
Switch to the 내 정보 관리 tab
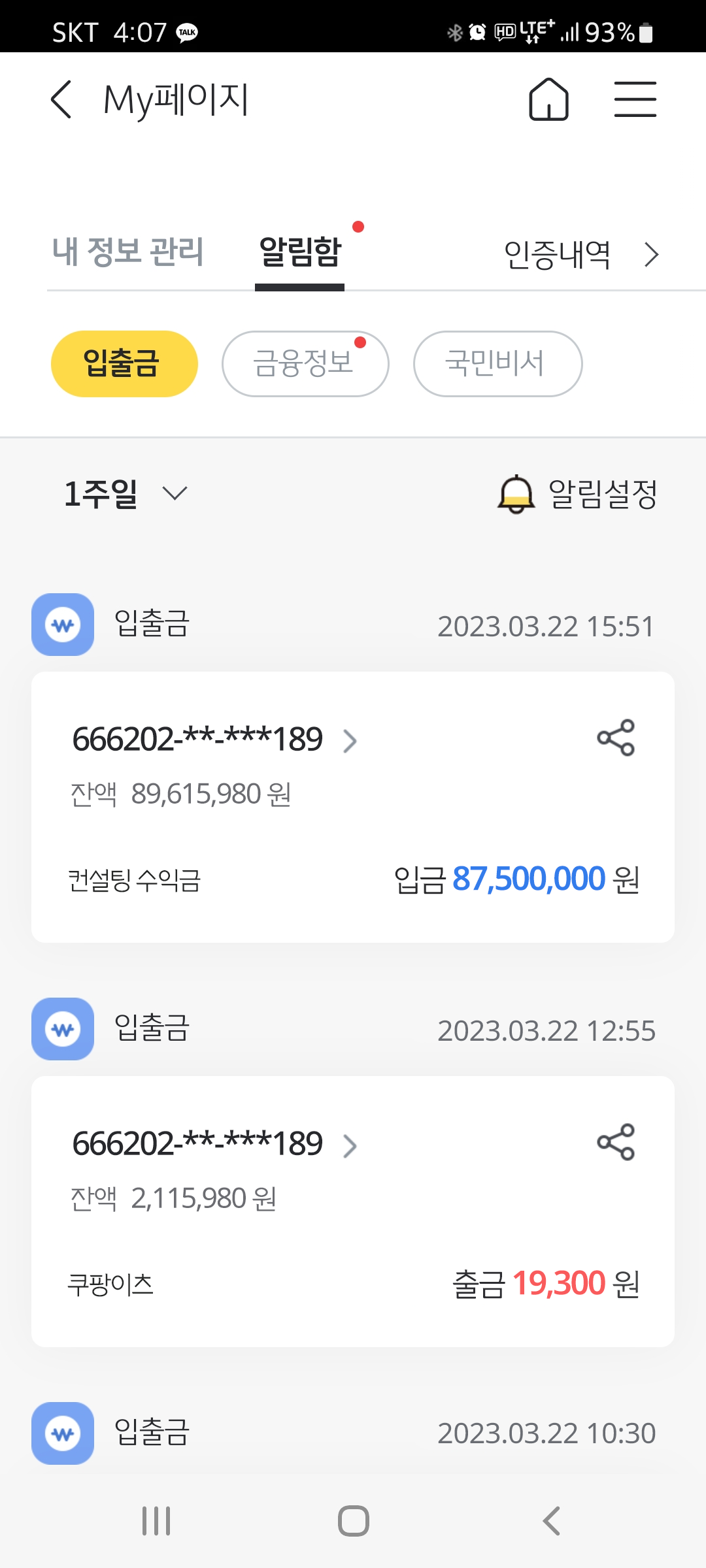coord(127,252)
